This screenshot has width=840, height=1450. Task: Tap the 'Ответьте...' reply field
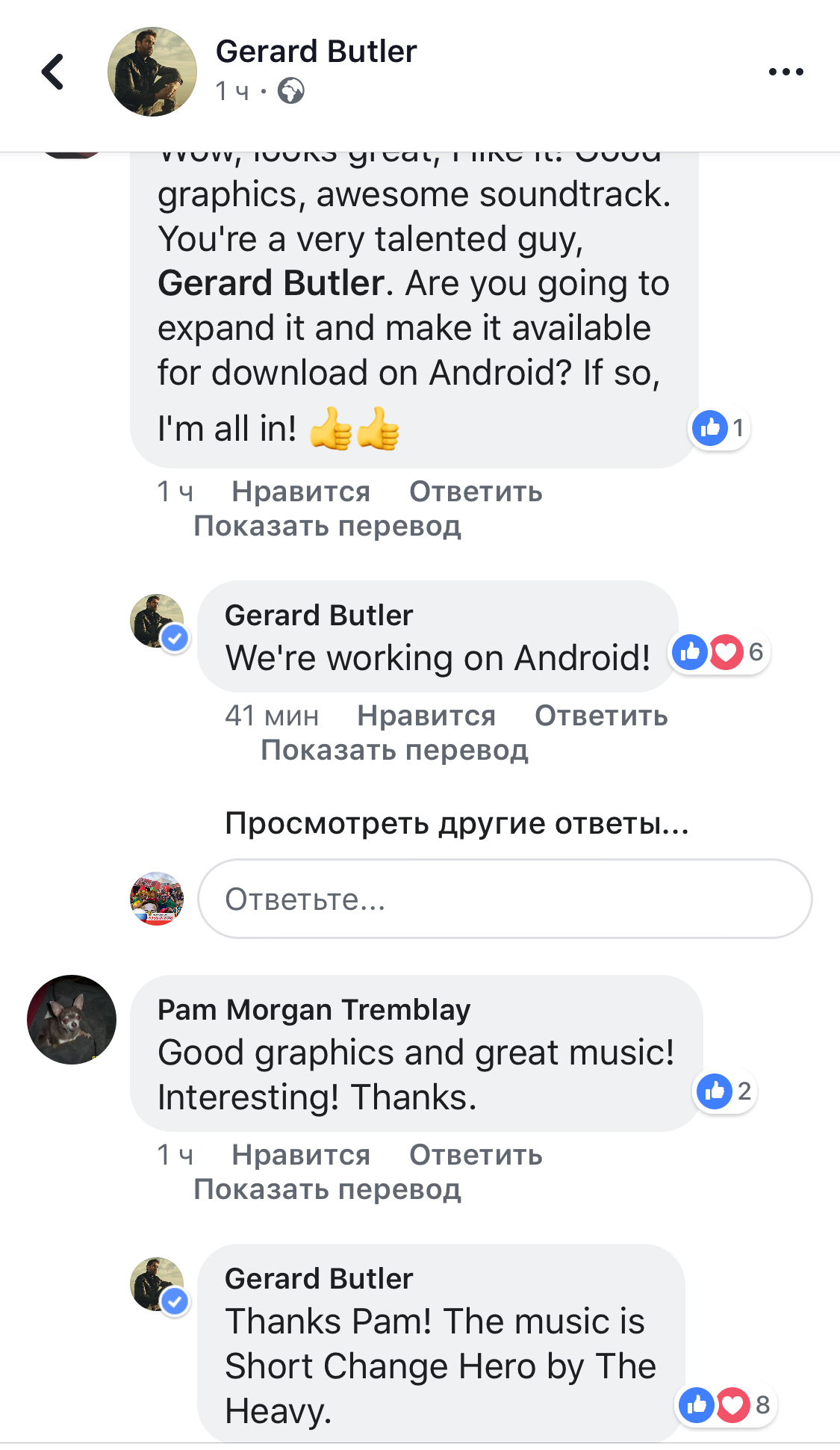coord(505,899)
